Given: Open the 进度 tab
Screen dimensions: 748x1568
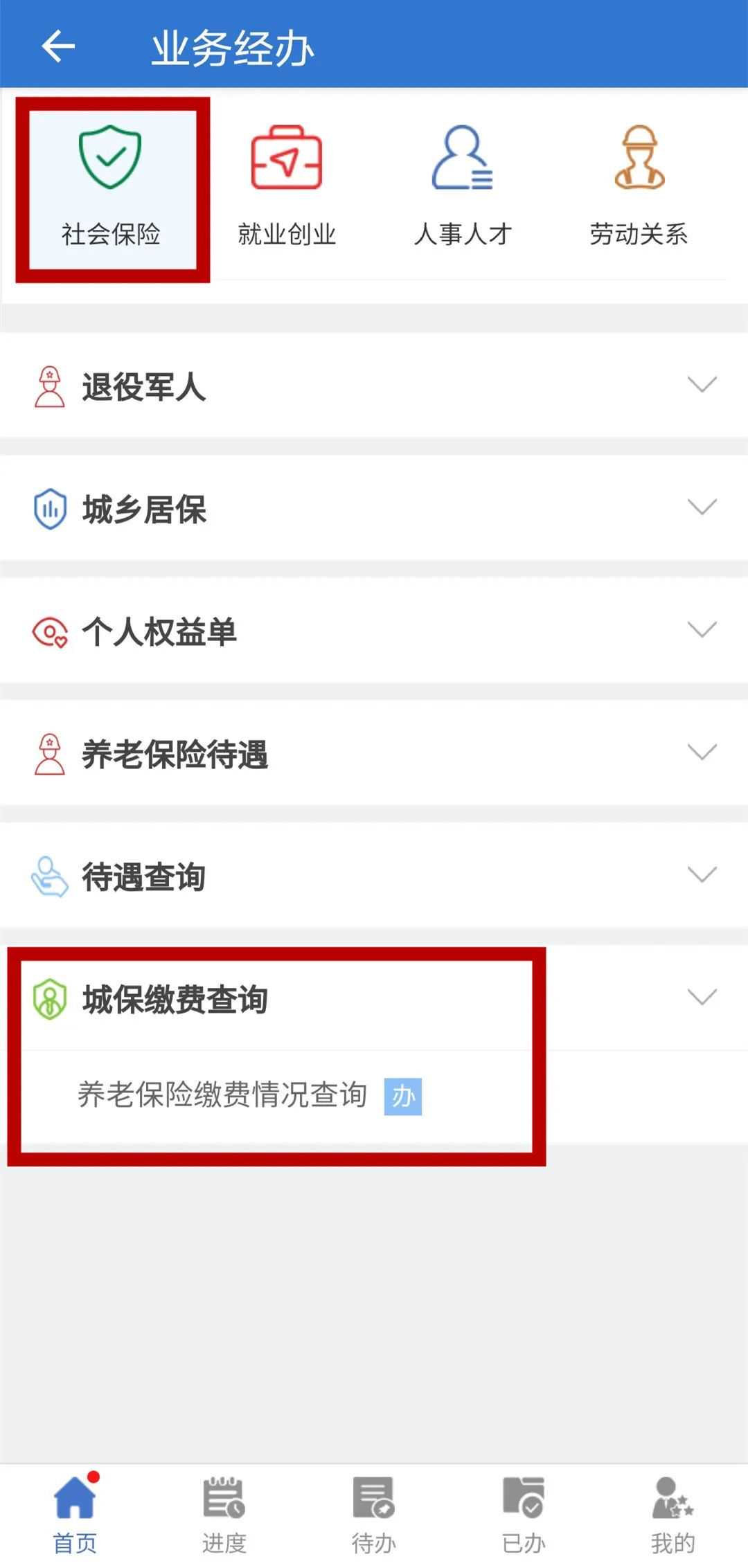Looking at the screenshot, I should (224, 1515).
